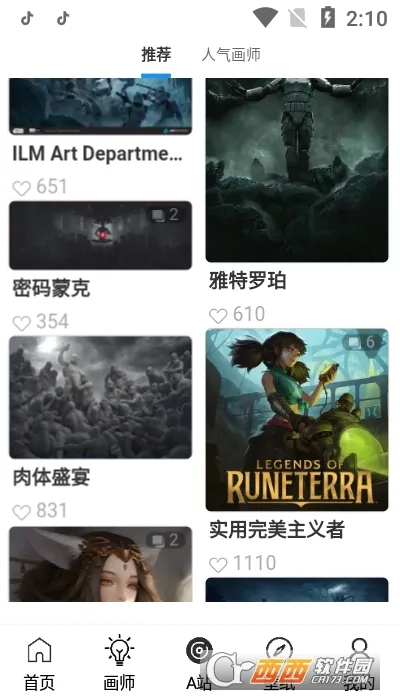Open the elf girl portrait artwork
This screenshot has height=700, width=400.
pos(100,564)
